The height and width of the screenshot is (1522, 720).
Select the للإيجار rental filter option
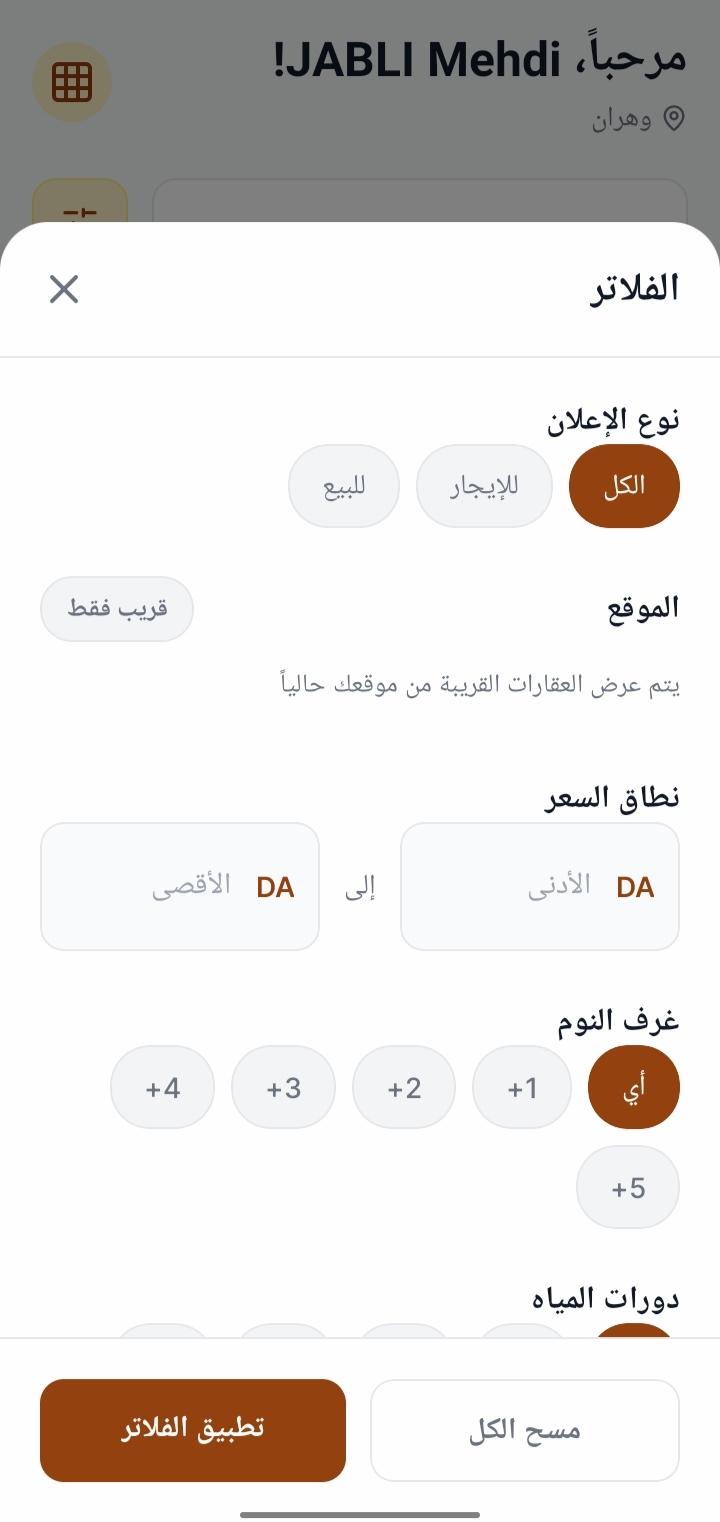coord(484,486)
